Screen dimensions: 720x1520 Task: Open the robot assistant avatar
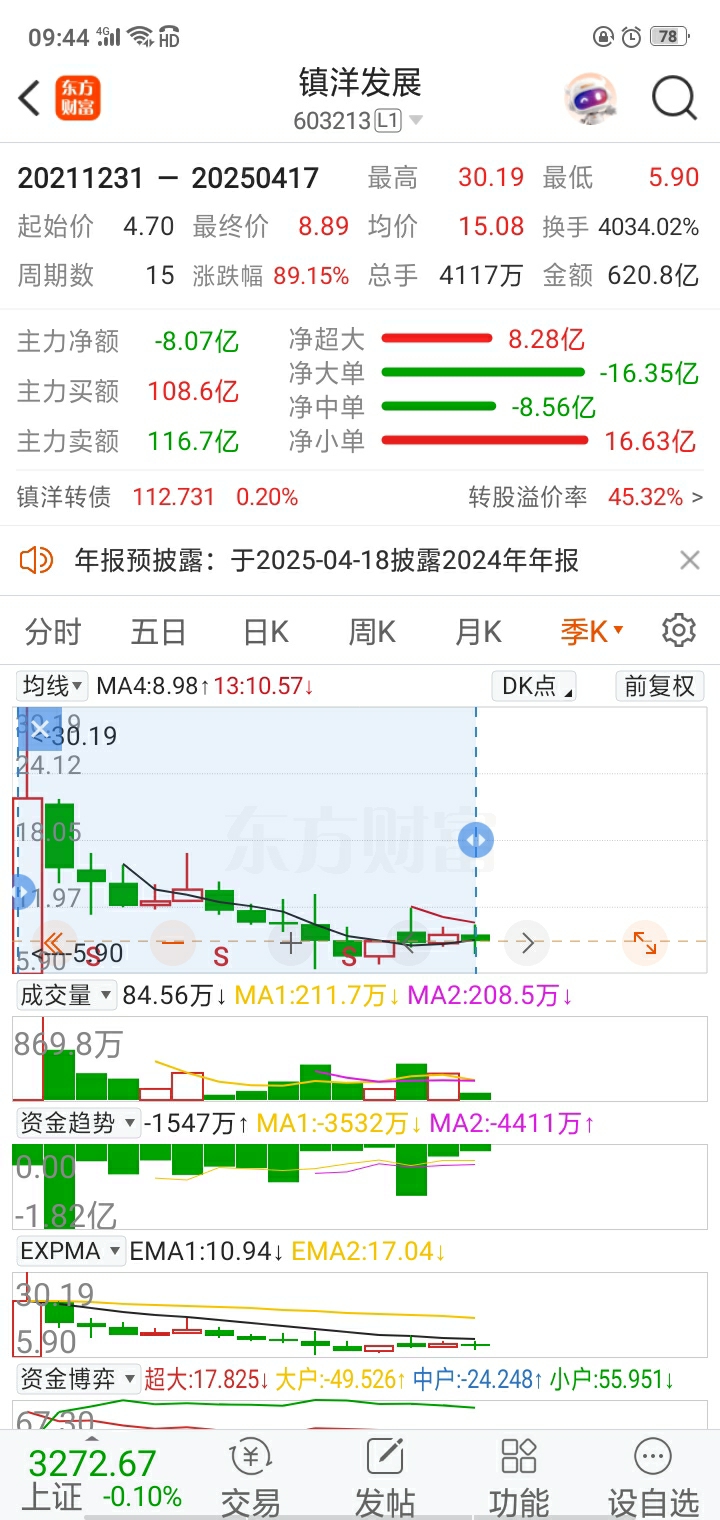(591, 98)
